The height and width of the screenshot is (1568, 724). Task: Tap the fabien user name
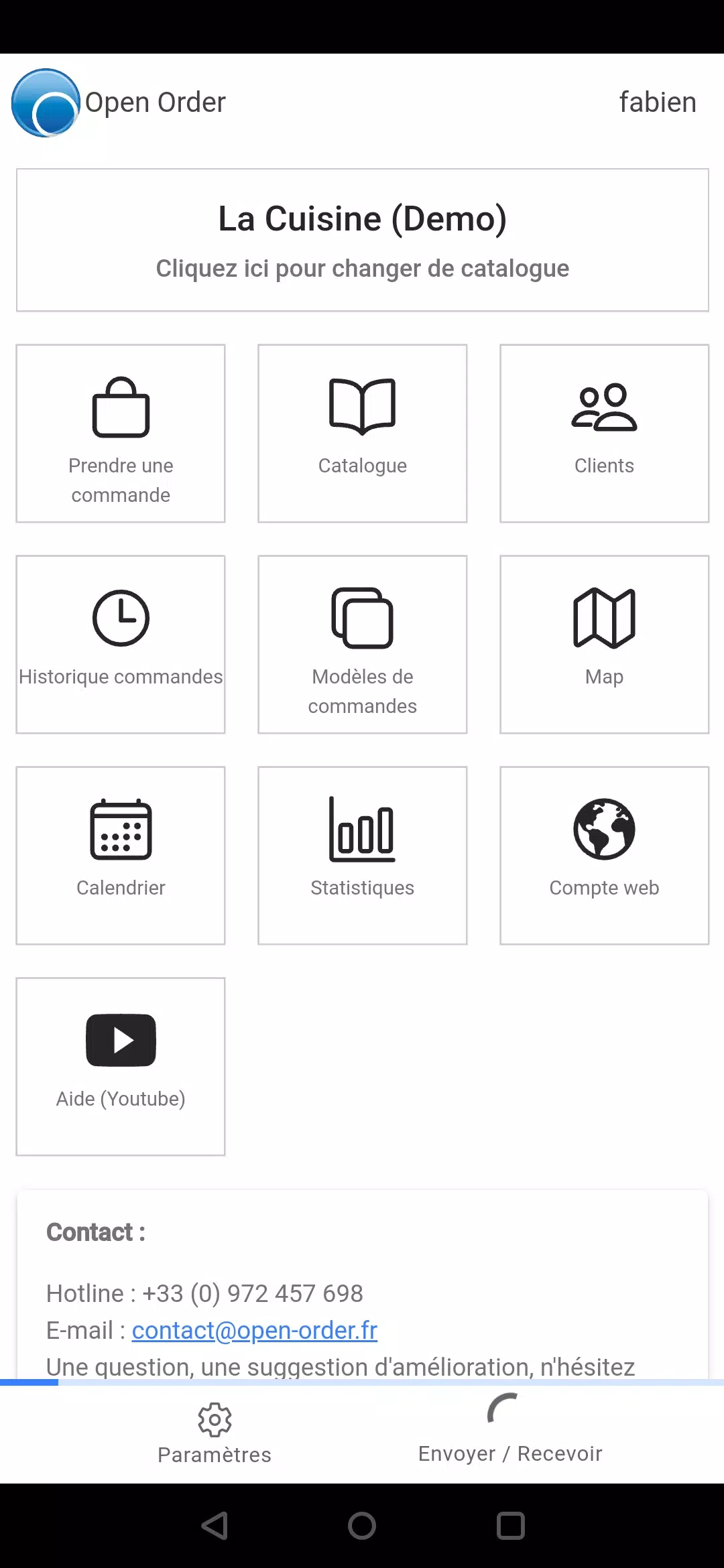(x=658, y=103)
